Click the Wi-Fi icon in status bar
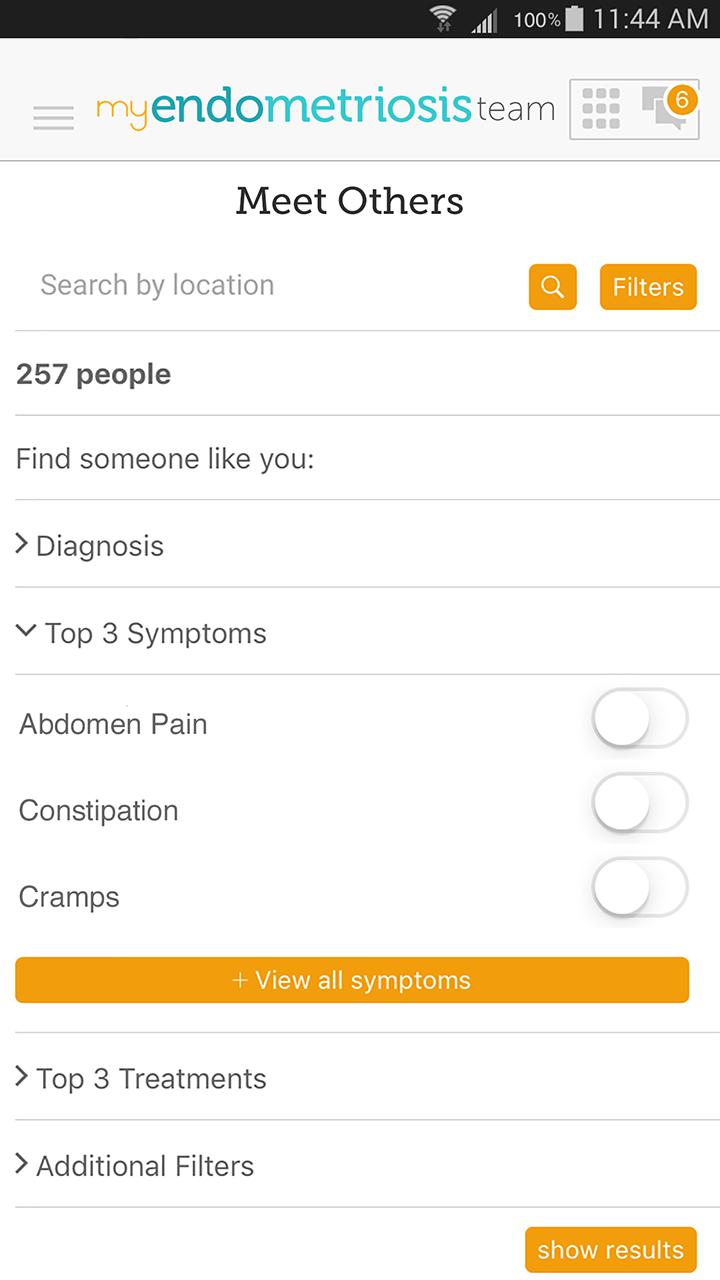Image resolution: width=720 pixels, height=1280 pixels. click(x=441, y=17)
